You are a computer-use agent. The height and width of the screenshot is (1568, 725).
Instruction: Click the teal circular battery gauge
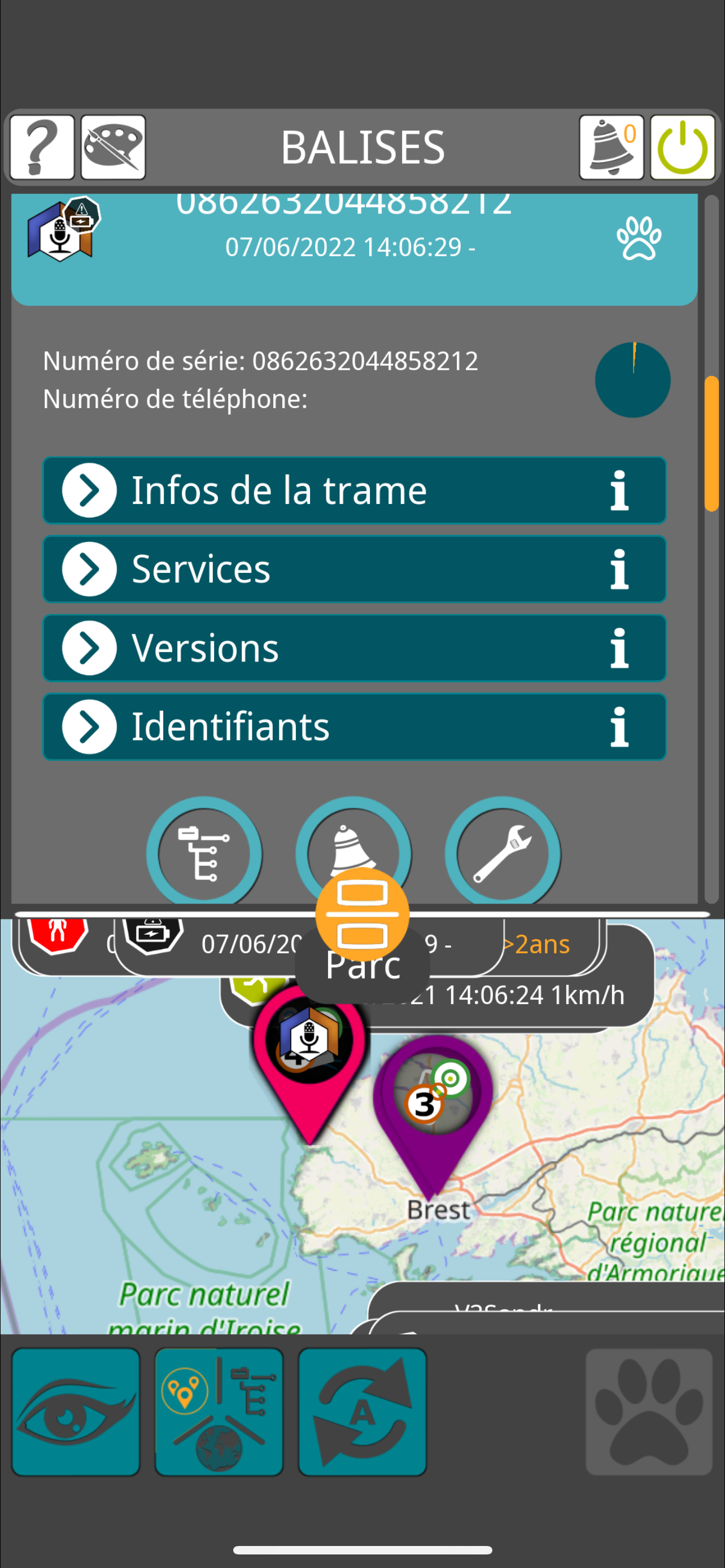(x=632, y=379)
